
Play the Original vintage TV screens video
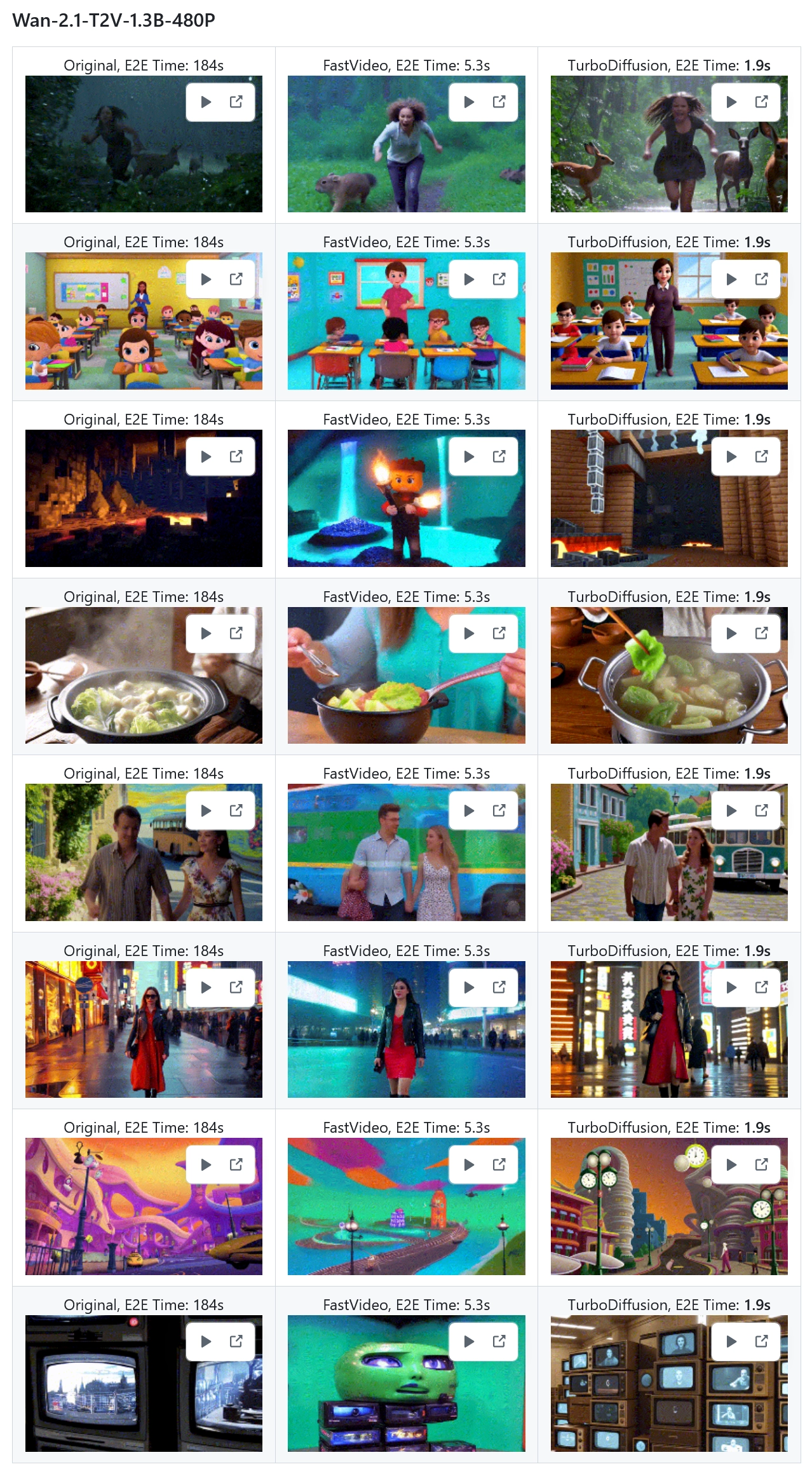[206, 1341]
